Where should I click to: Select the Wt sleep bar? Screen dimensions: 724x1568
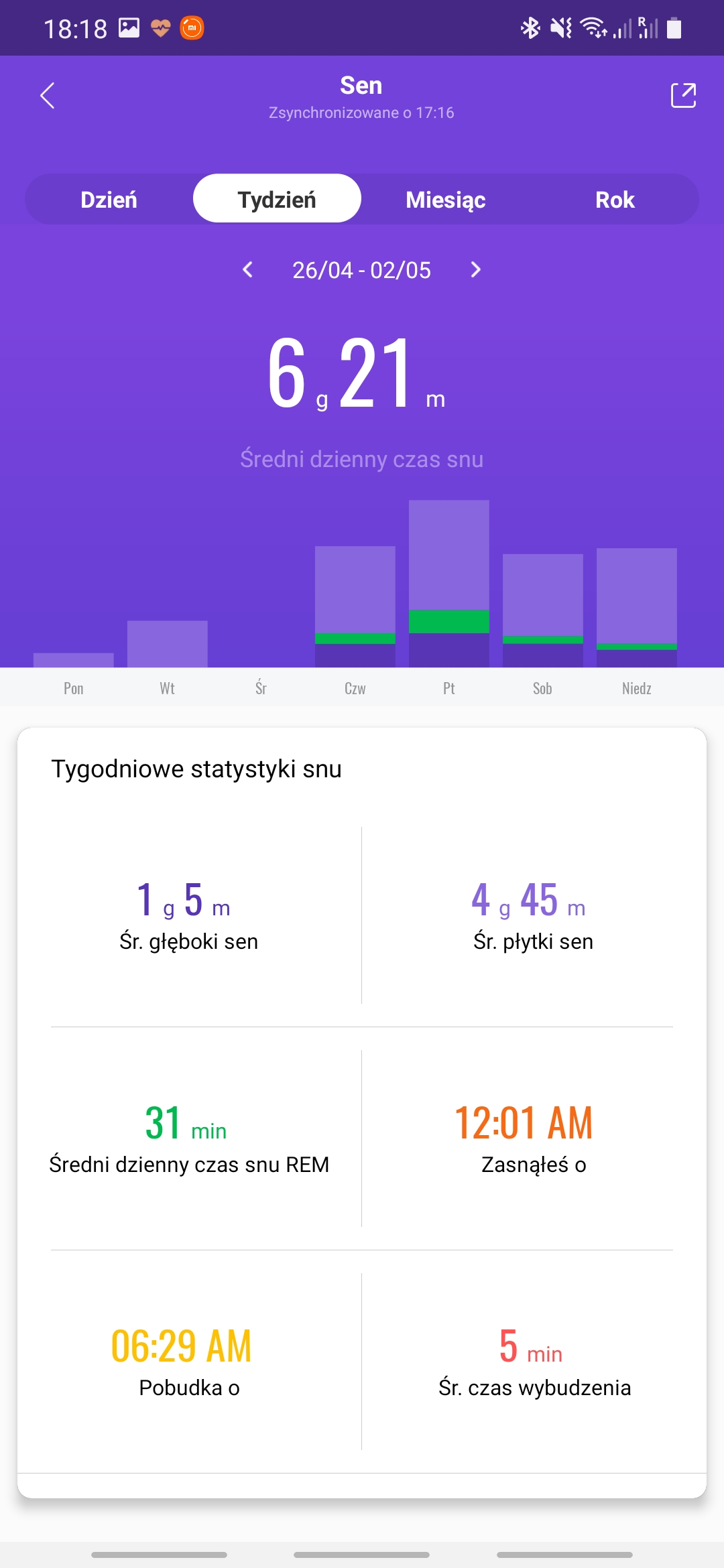click(168, 644)
